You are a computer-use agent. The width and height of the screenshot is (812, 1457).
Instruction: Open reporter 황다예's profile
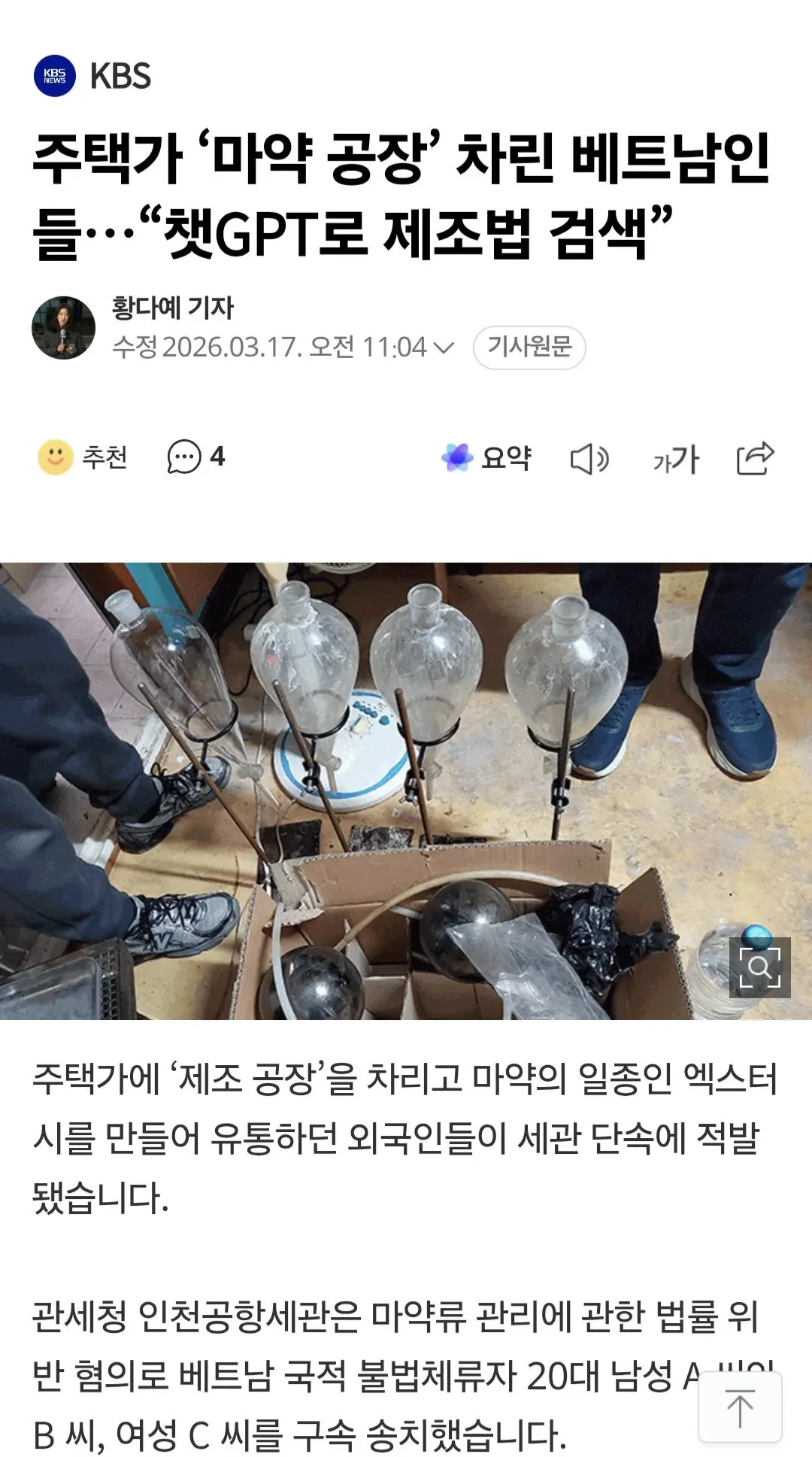[172, 308]
